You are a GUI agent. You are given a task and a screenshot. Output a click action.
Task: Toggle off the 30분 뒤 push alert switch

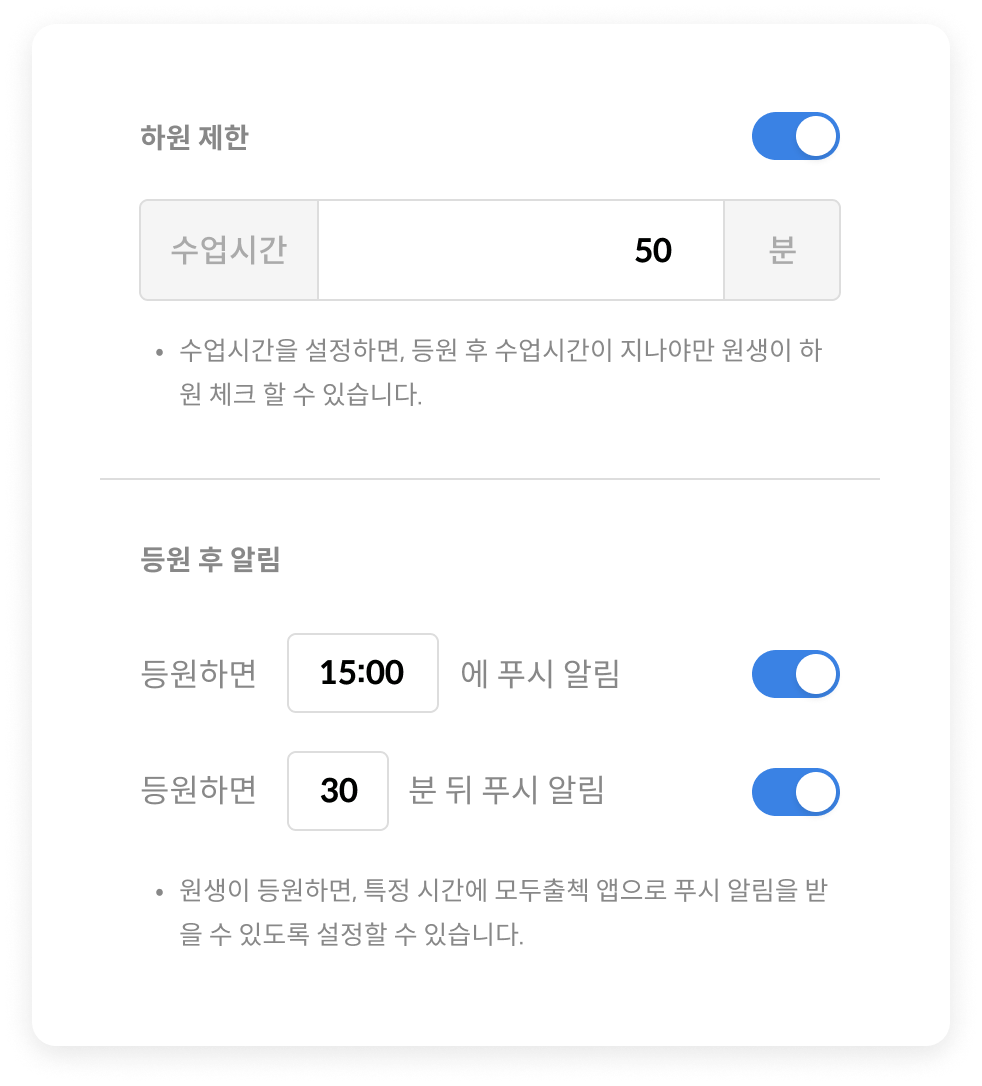point(795,791)
